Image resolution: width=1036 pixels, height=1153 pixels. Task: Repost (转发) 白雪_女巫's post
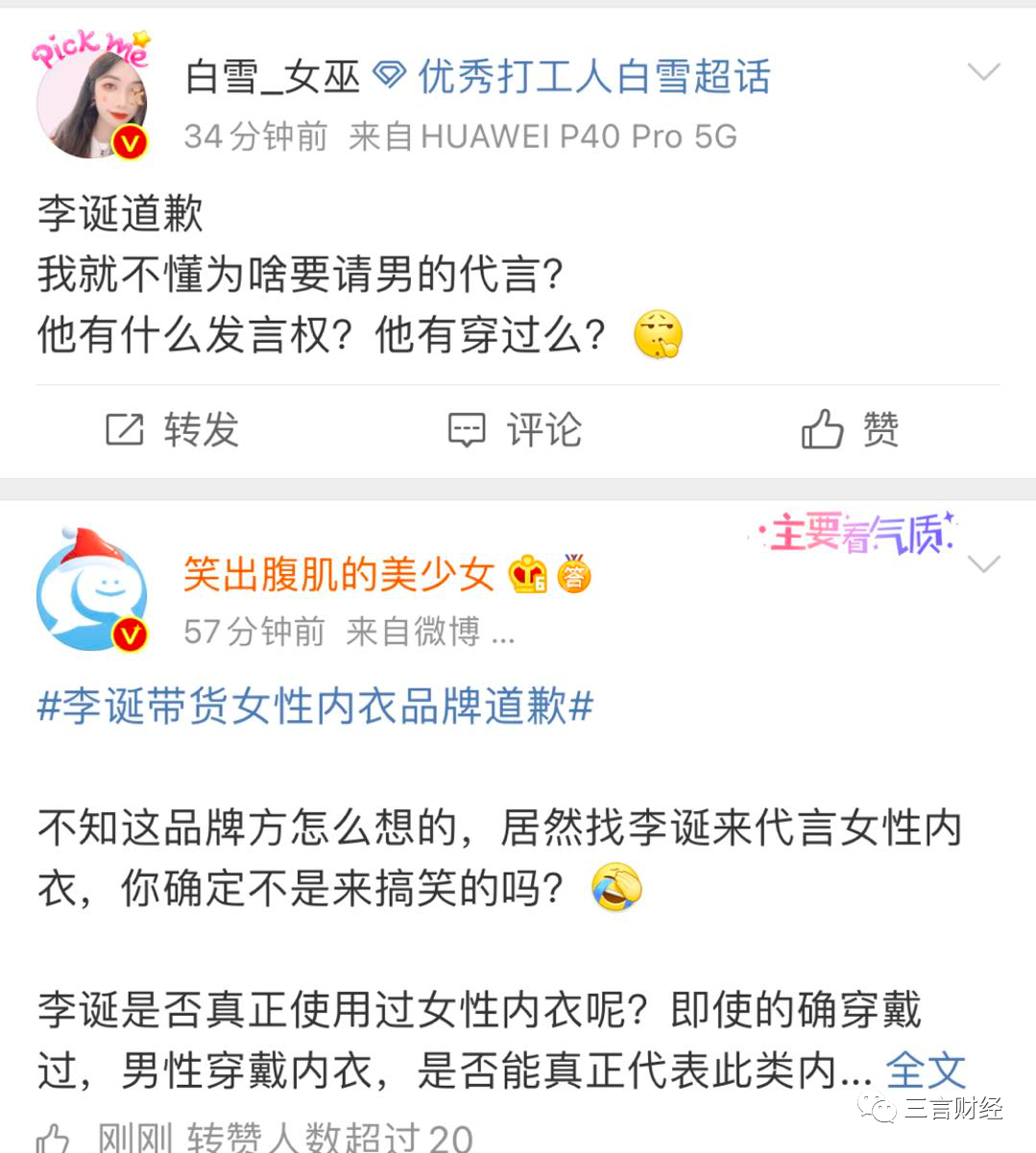click(173, 429)
